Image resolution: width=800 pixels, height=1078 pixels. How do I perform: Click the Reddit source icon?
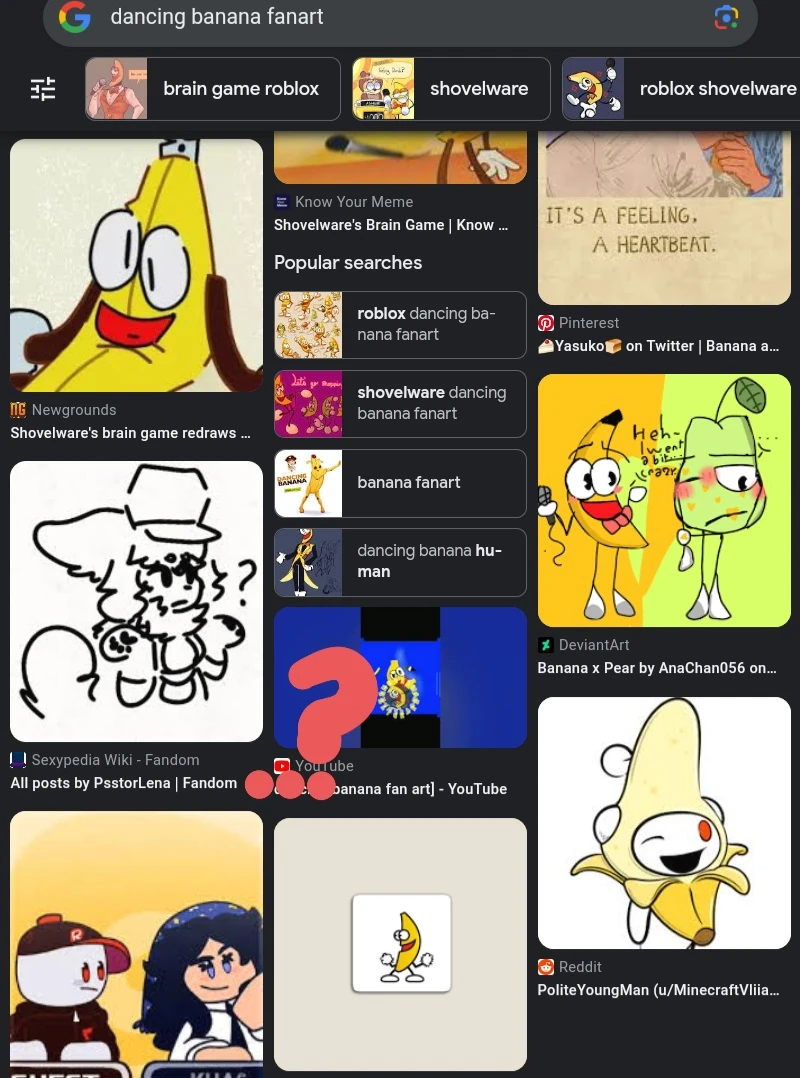click(545, 967)
